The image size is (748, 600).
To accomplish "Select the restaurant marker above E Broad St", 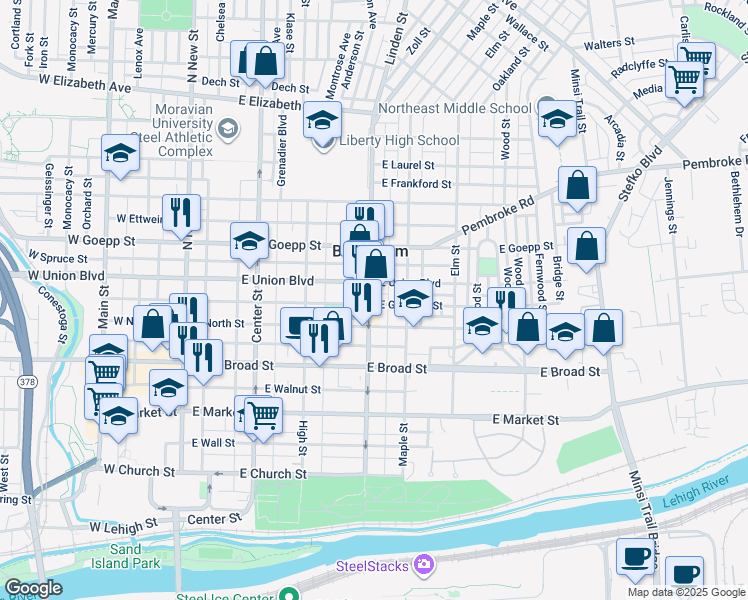I will coord(319,339).
